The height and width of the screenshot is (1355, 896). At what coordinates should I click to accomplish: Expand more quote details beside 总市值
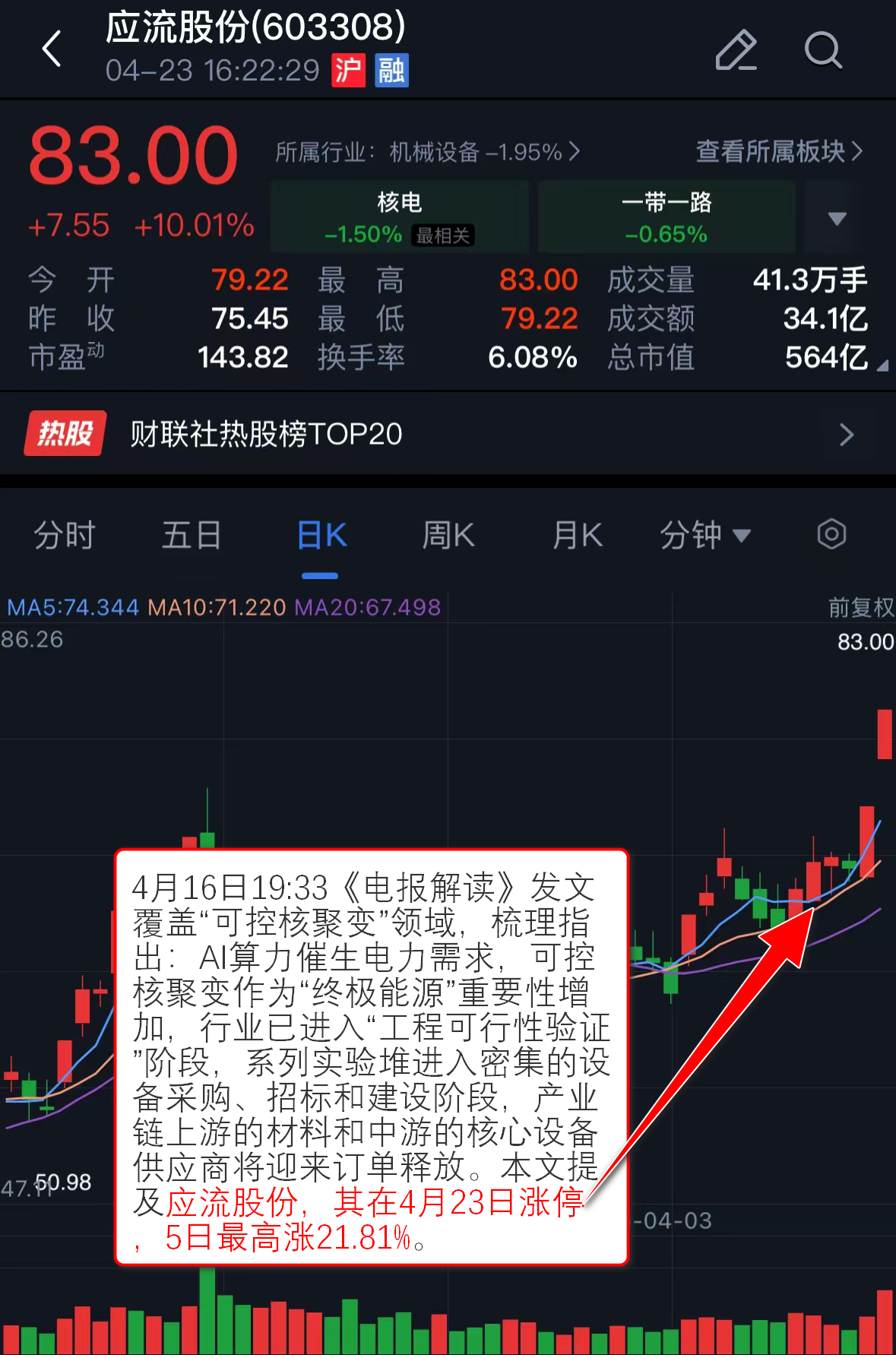882,366
